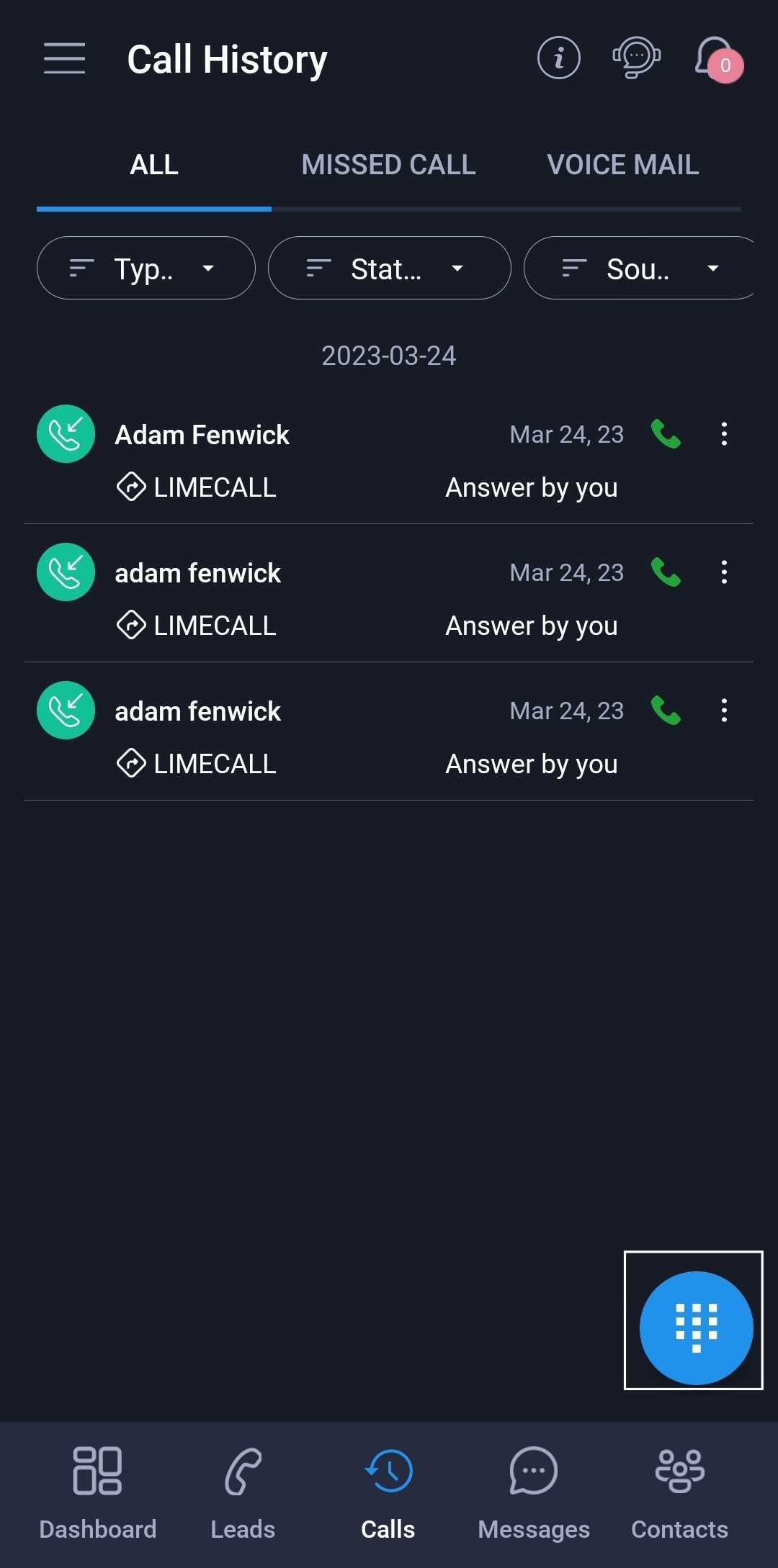778x1568 pixels.
Task: Expand the Type filter dropdown
Action: click(x=146, y=268)
